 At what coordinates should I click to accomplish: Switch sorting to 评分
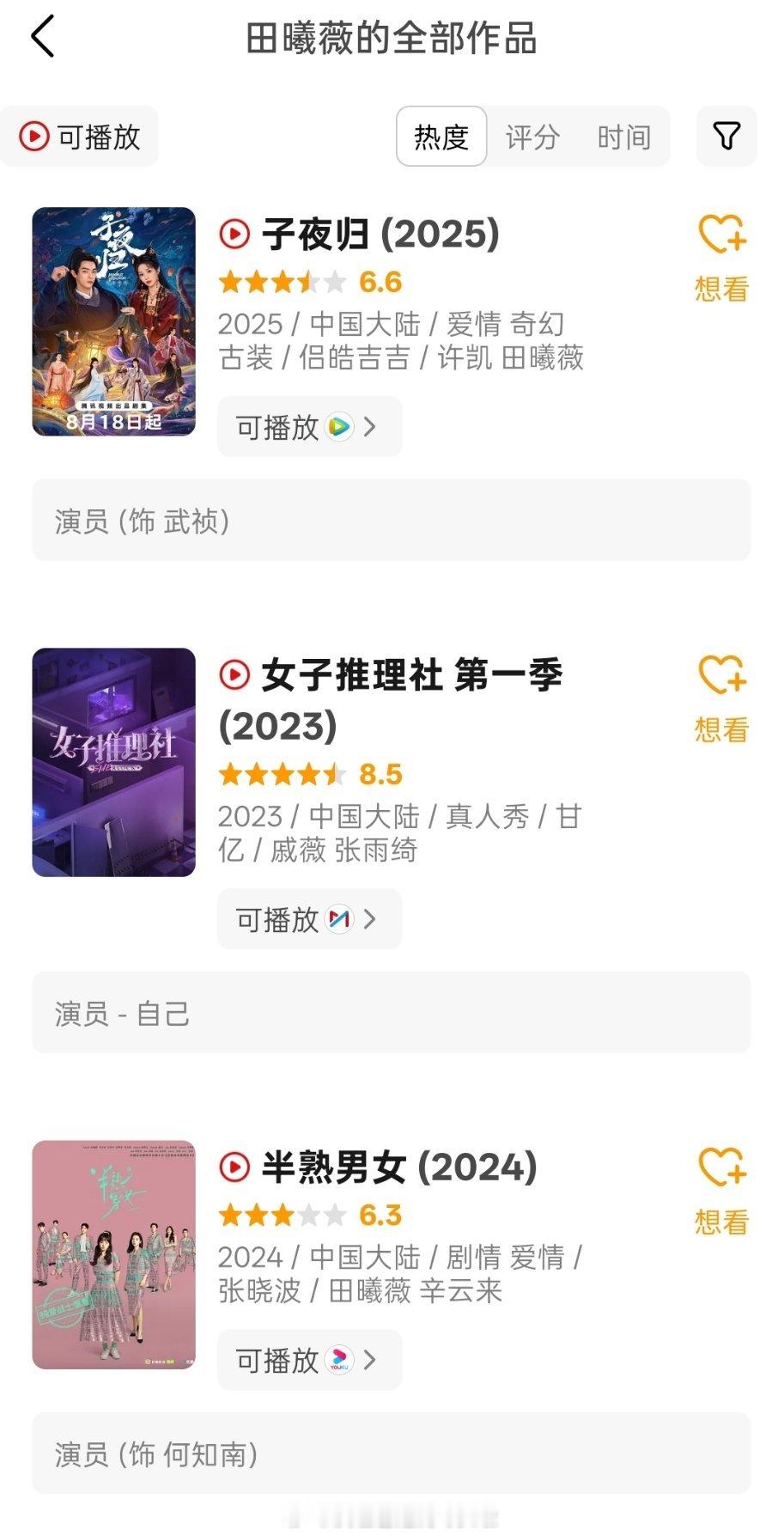point(532,137)
